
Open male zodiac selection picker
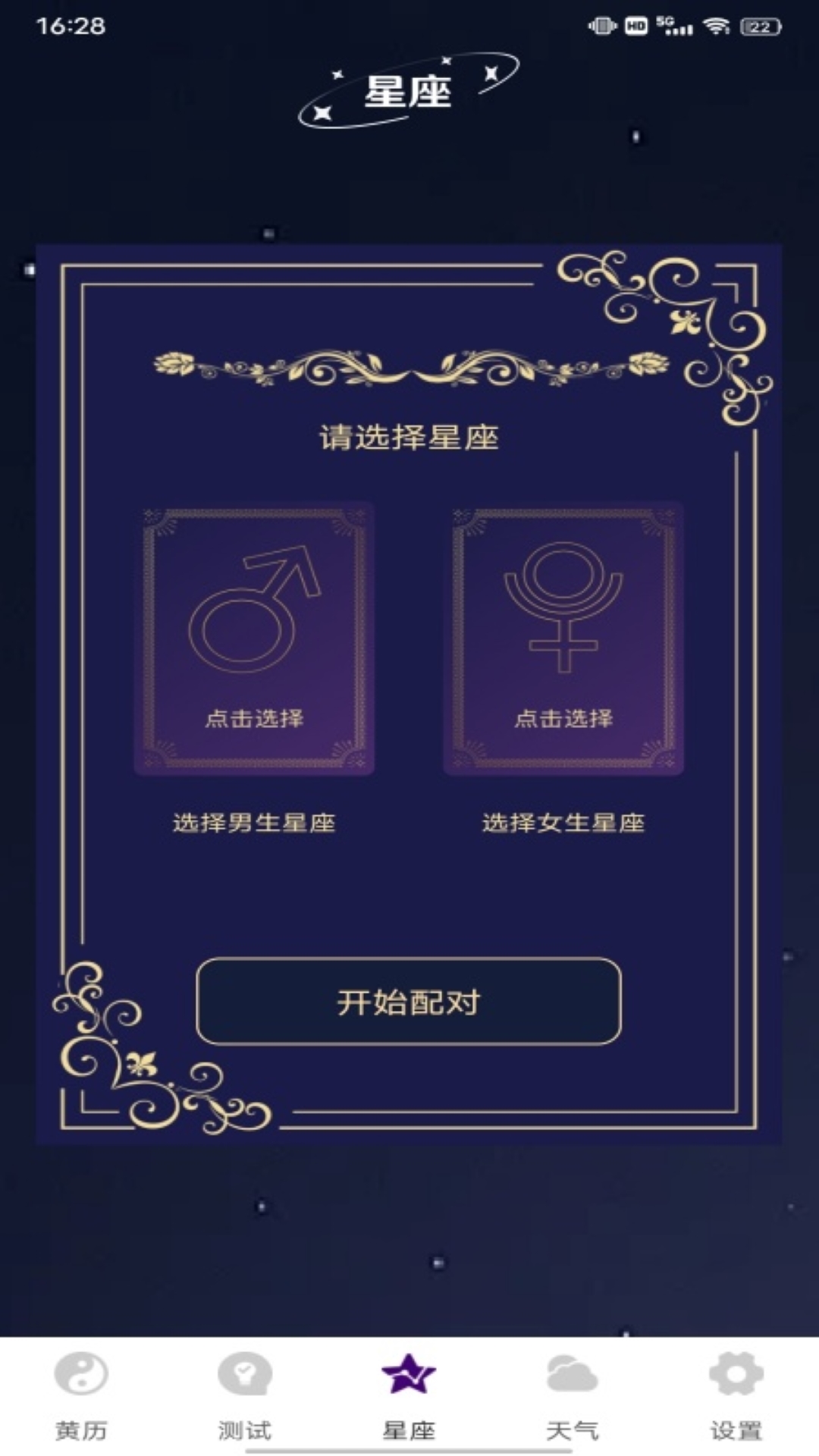pyautogui.click(x=254, y=641)
